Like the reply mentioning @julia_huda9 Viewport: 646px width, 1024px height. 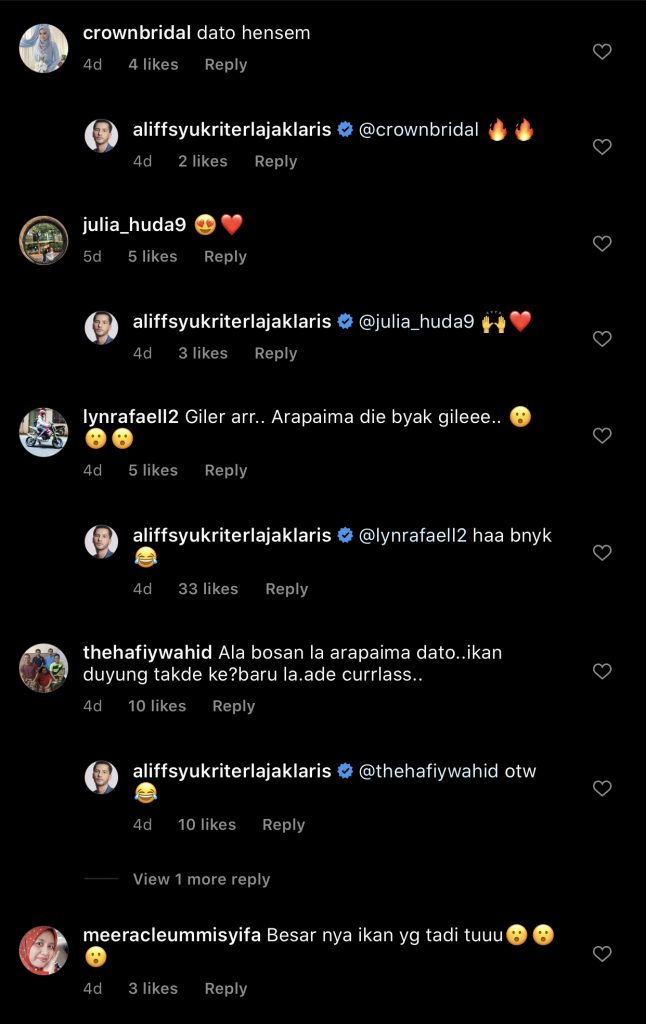pos(602,339)
